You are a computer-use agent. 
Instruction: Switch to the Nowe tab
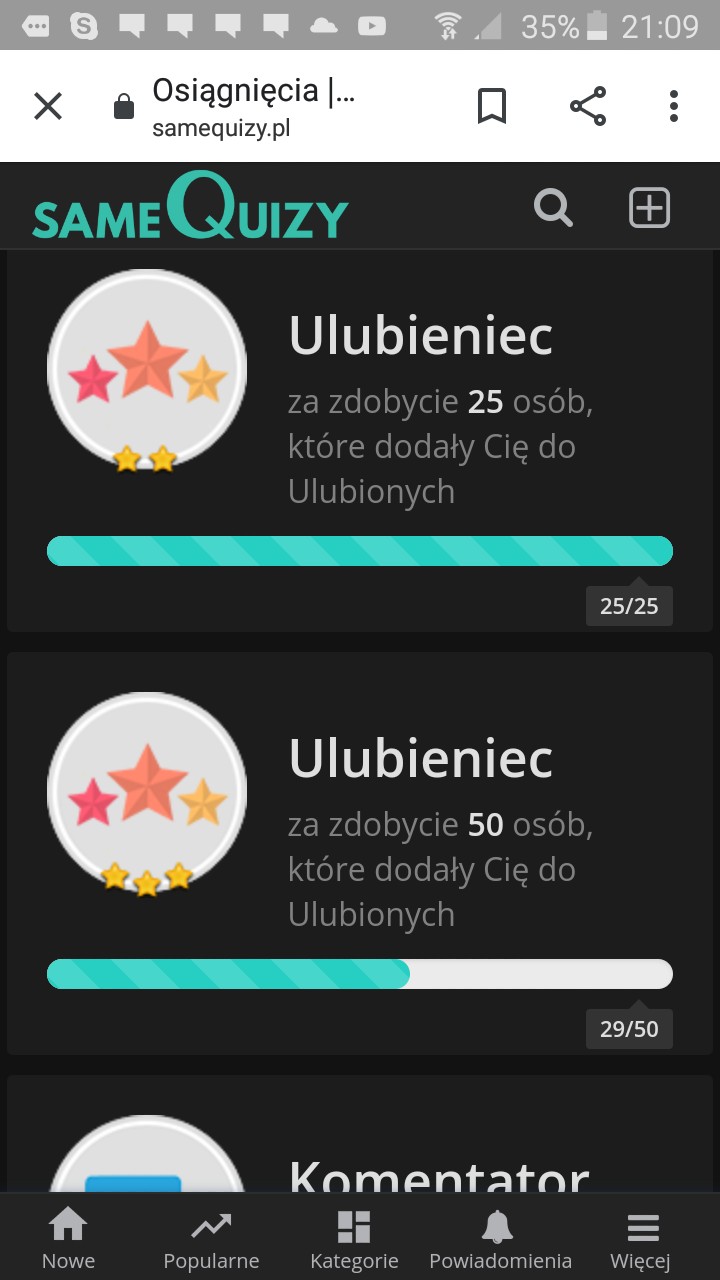click(x=68, y=1238)
